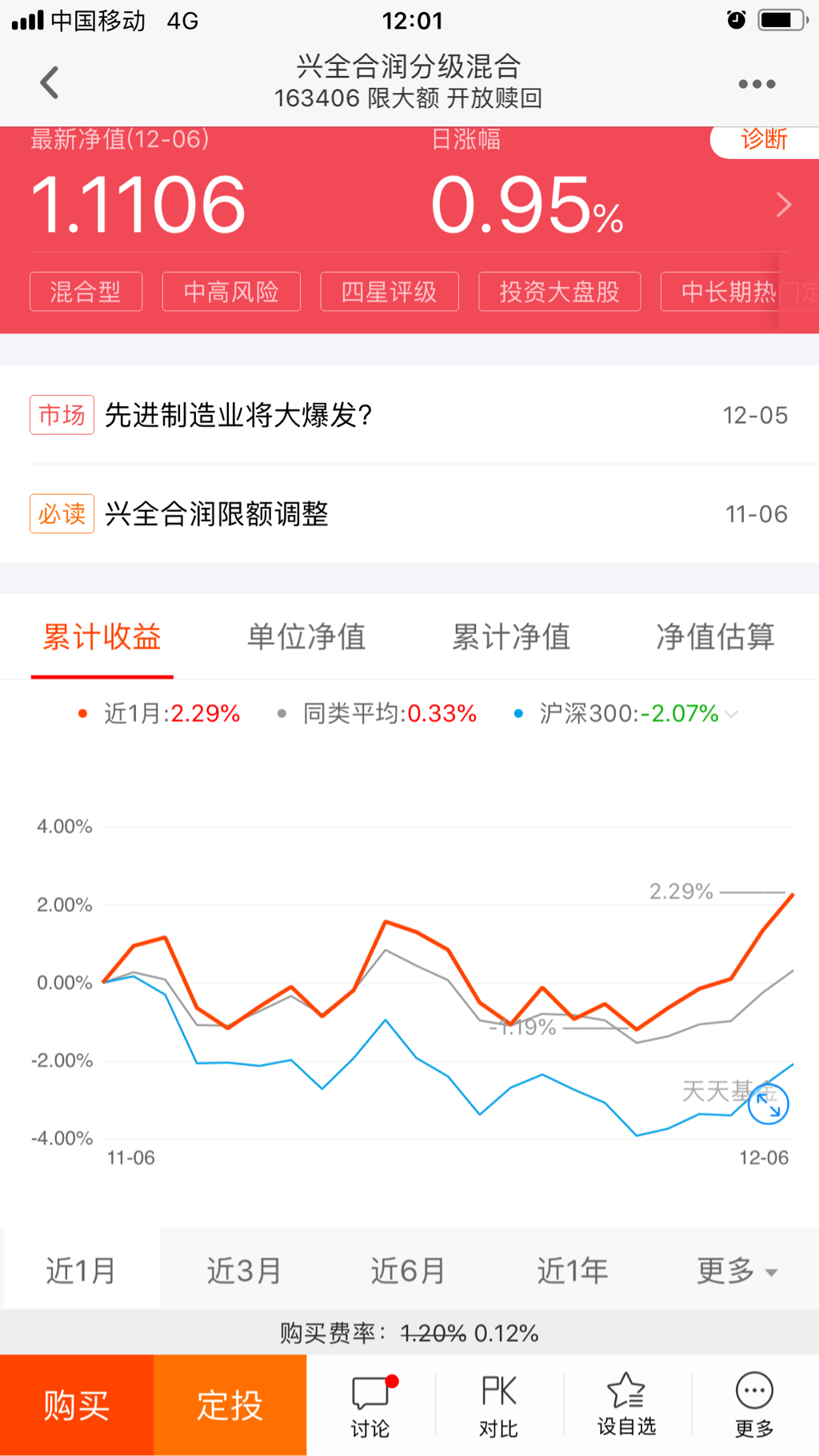Image resolution: width=819 pixels, height=1456 pixels.
Task: Go back using the top-left arrow
Action: pos(50,82)
